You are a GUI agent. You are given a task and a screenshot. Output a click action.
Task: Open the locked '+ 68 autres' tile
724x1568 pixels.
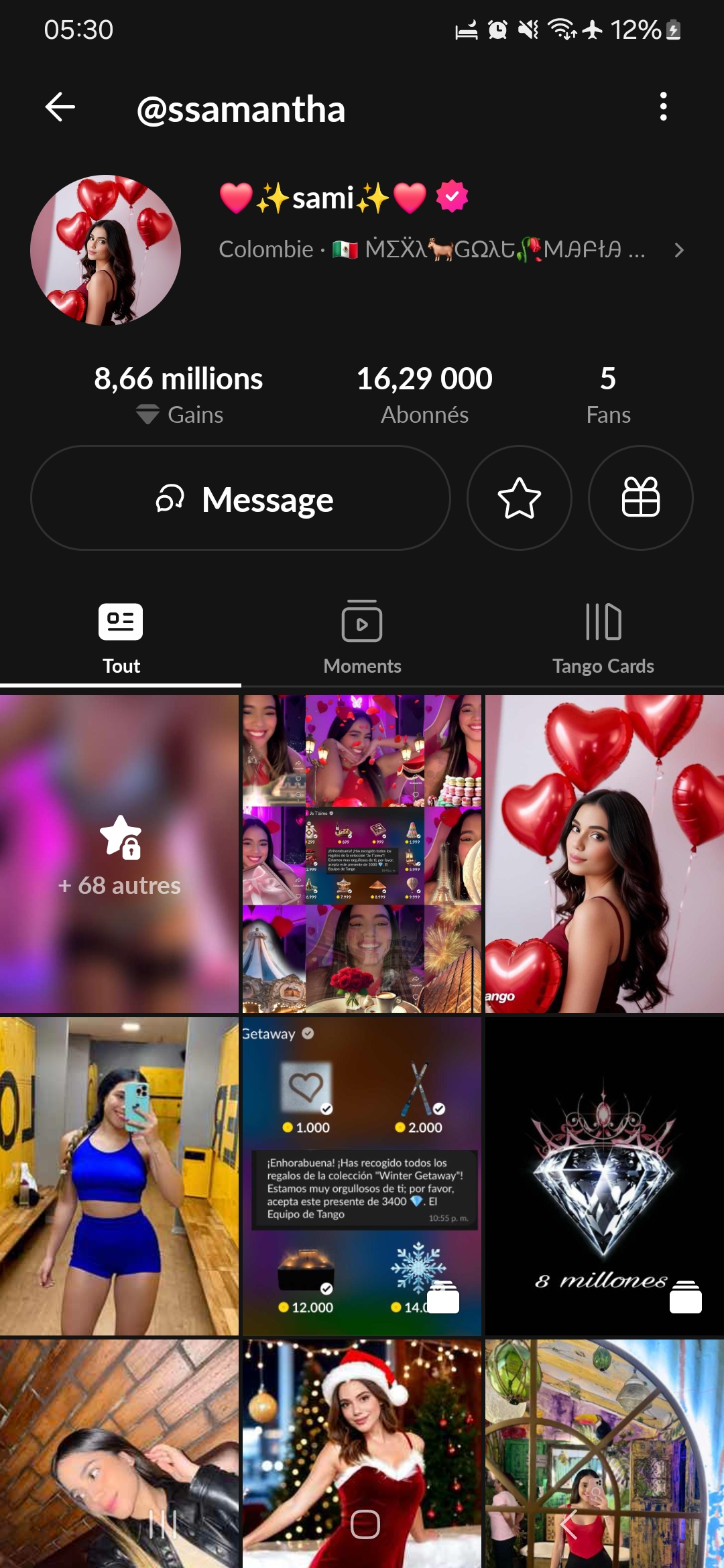(119, 854)
